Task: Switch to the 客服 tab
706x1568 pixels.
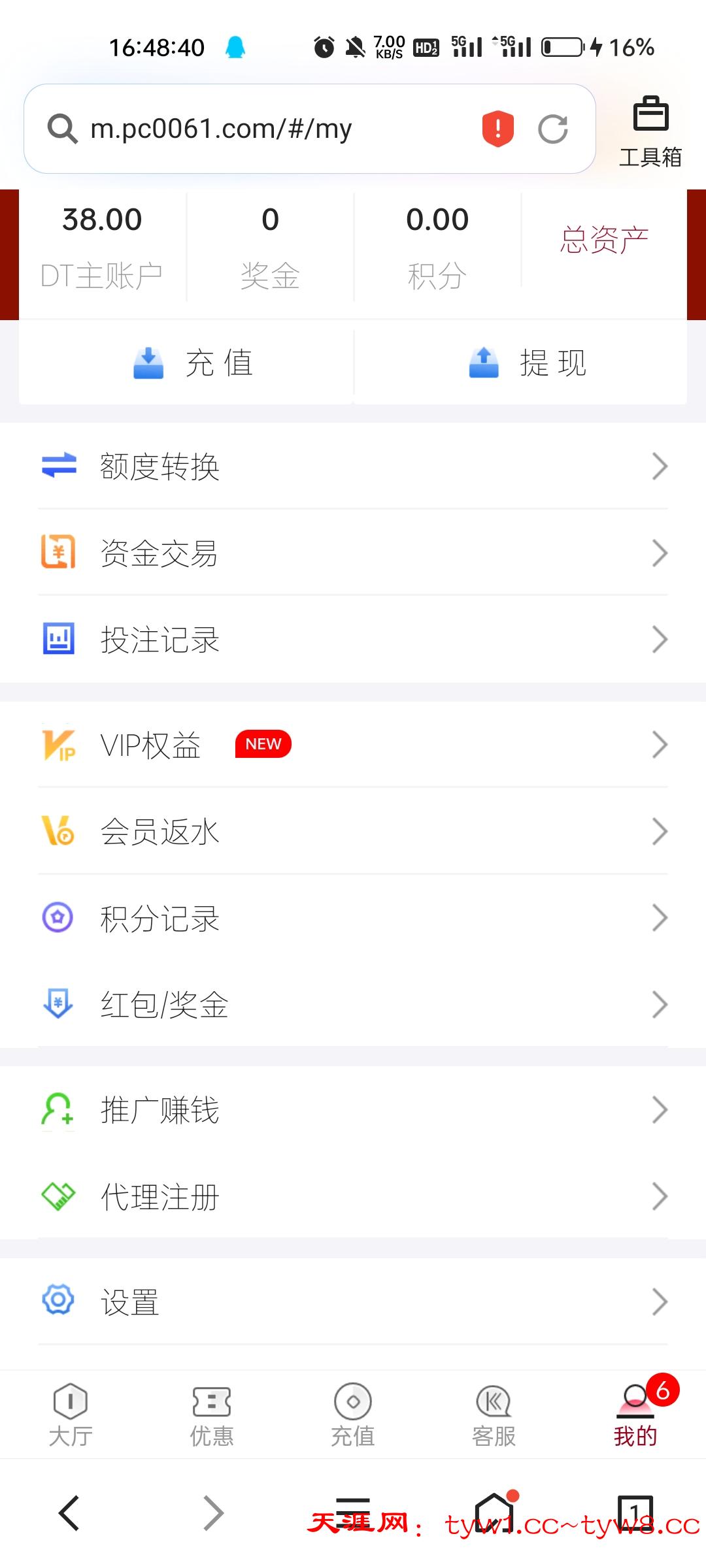Action: [494, 1414]
